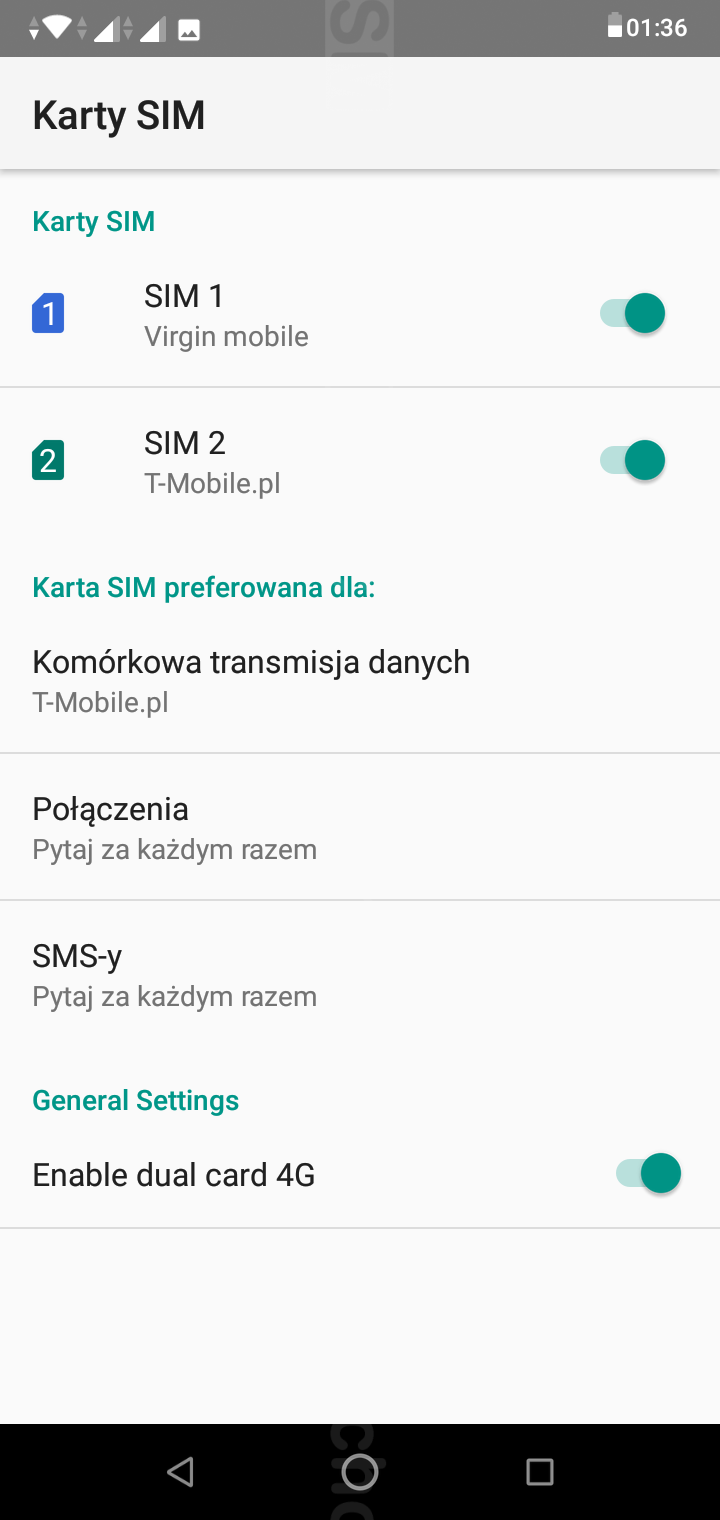Toggle Enable dual card 4G off
The image size is (720, 1520).
(648, 1173)
